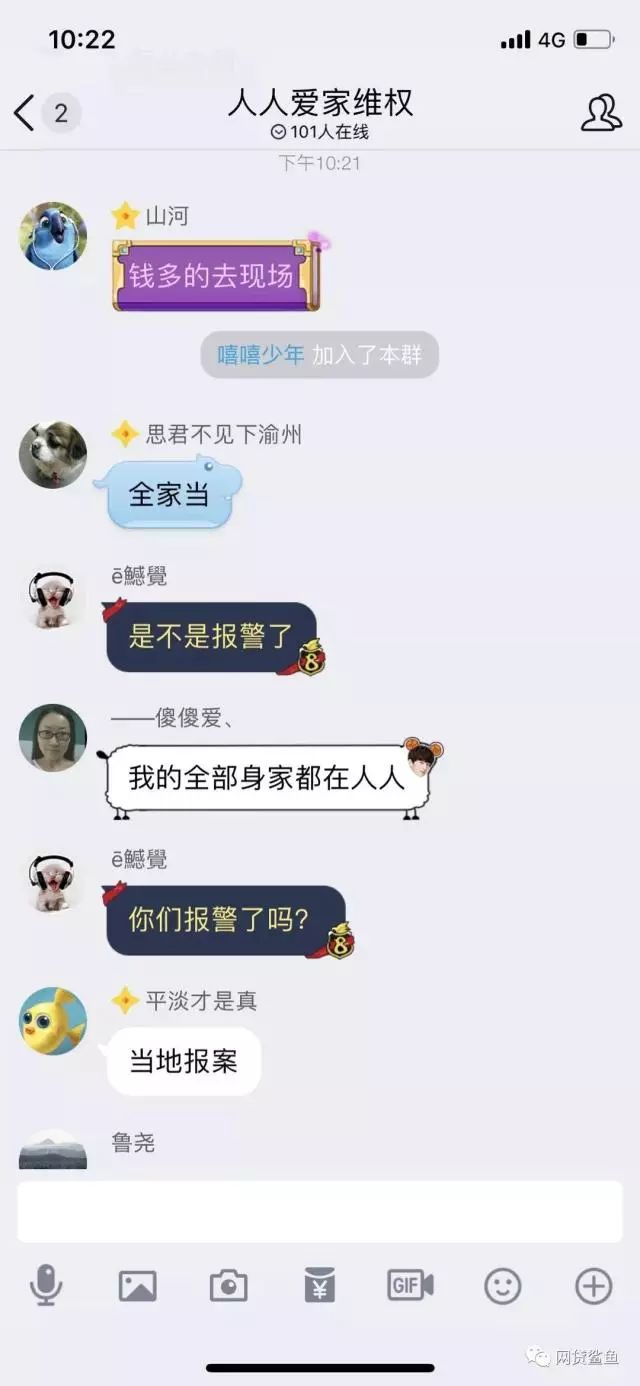Open 思君不见下渝州's avatar profile
This screenshot has width=640, height=1386.
tap(53, 455)
